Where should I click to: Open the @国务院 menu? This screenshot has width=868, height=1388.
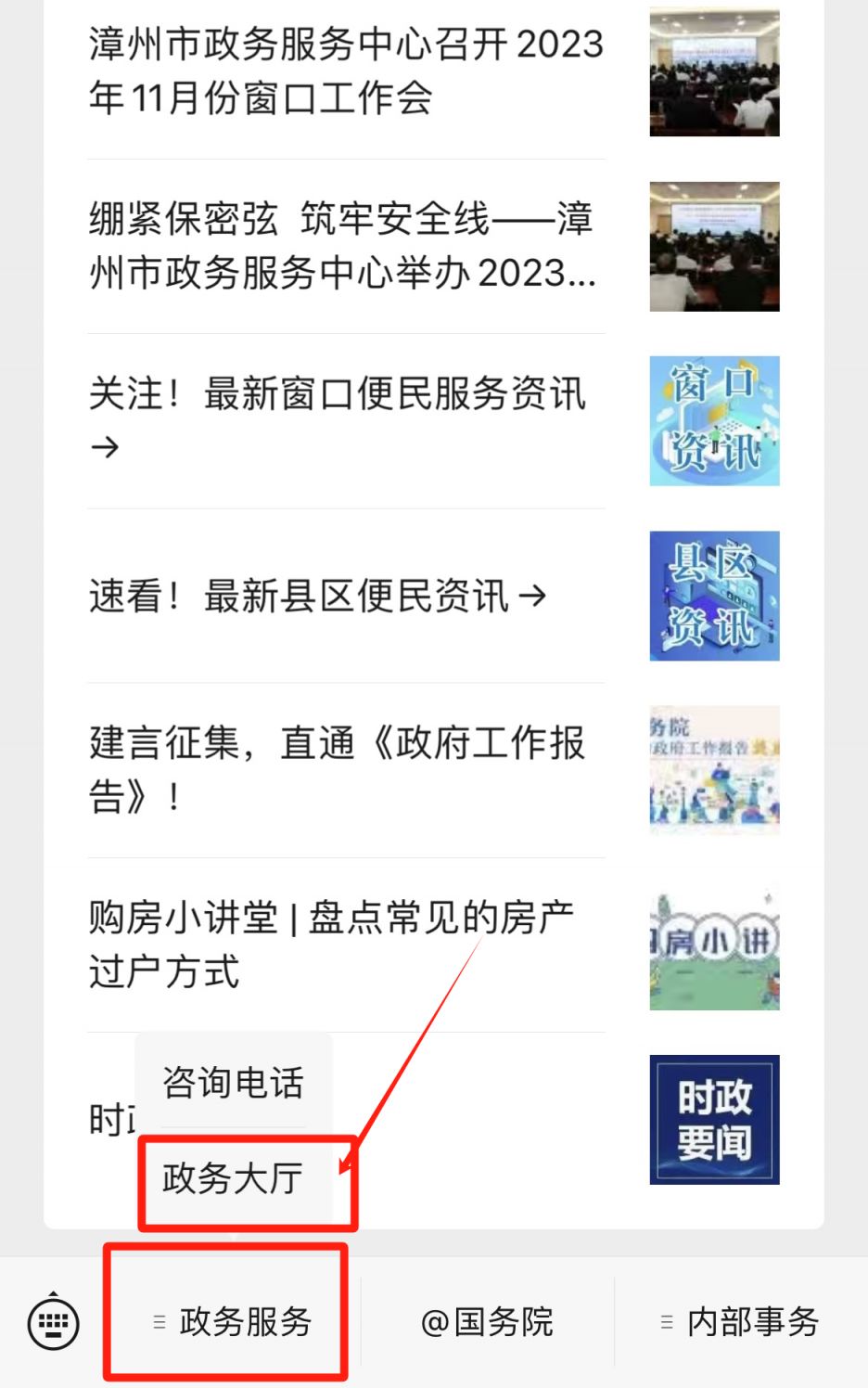click(487, 1321)
